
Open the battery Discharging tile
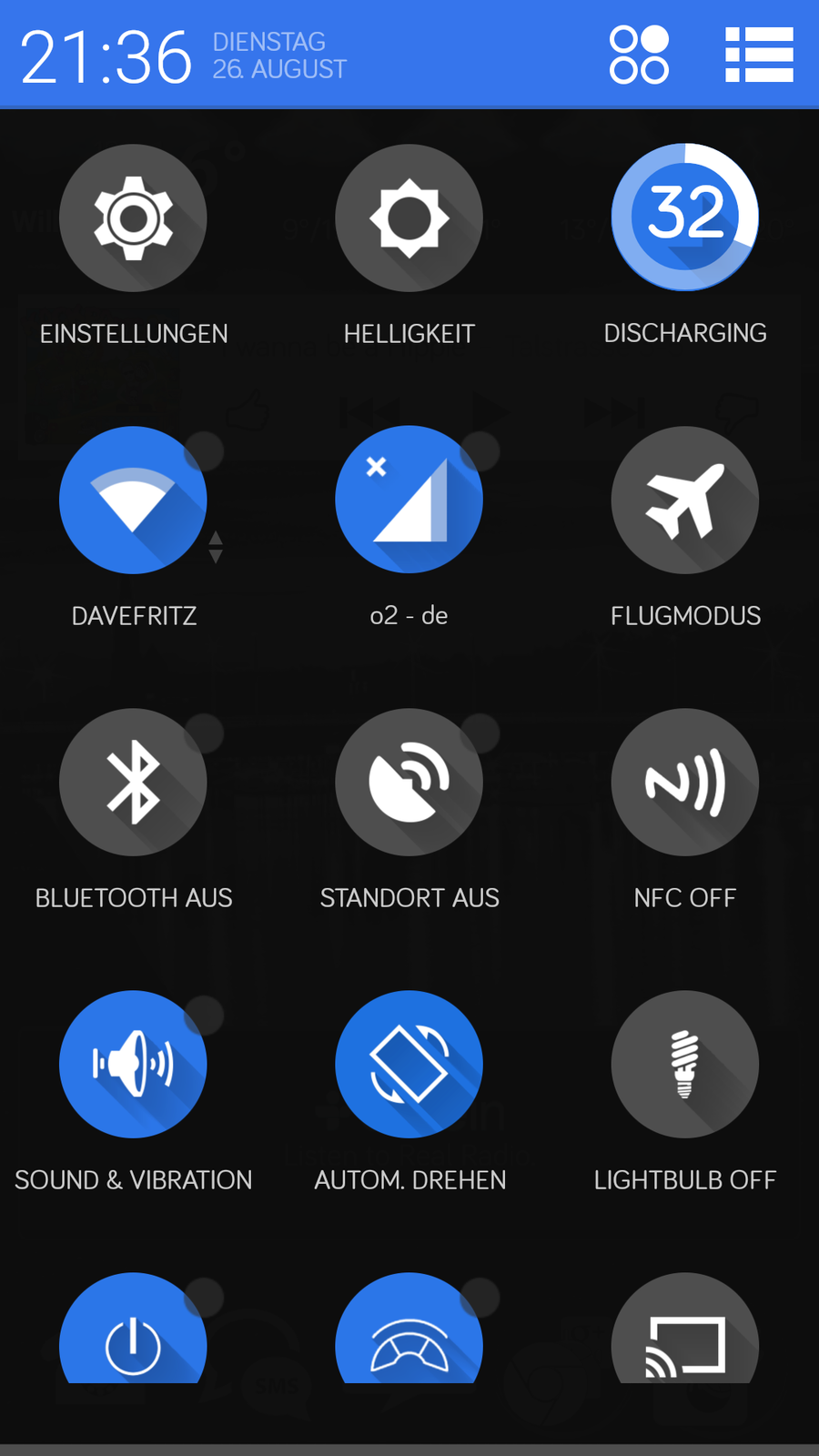(684, 217)
